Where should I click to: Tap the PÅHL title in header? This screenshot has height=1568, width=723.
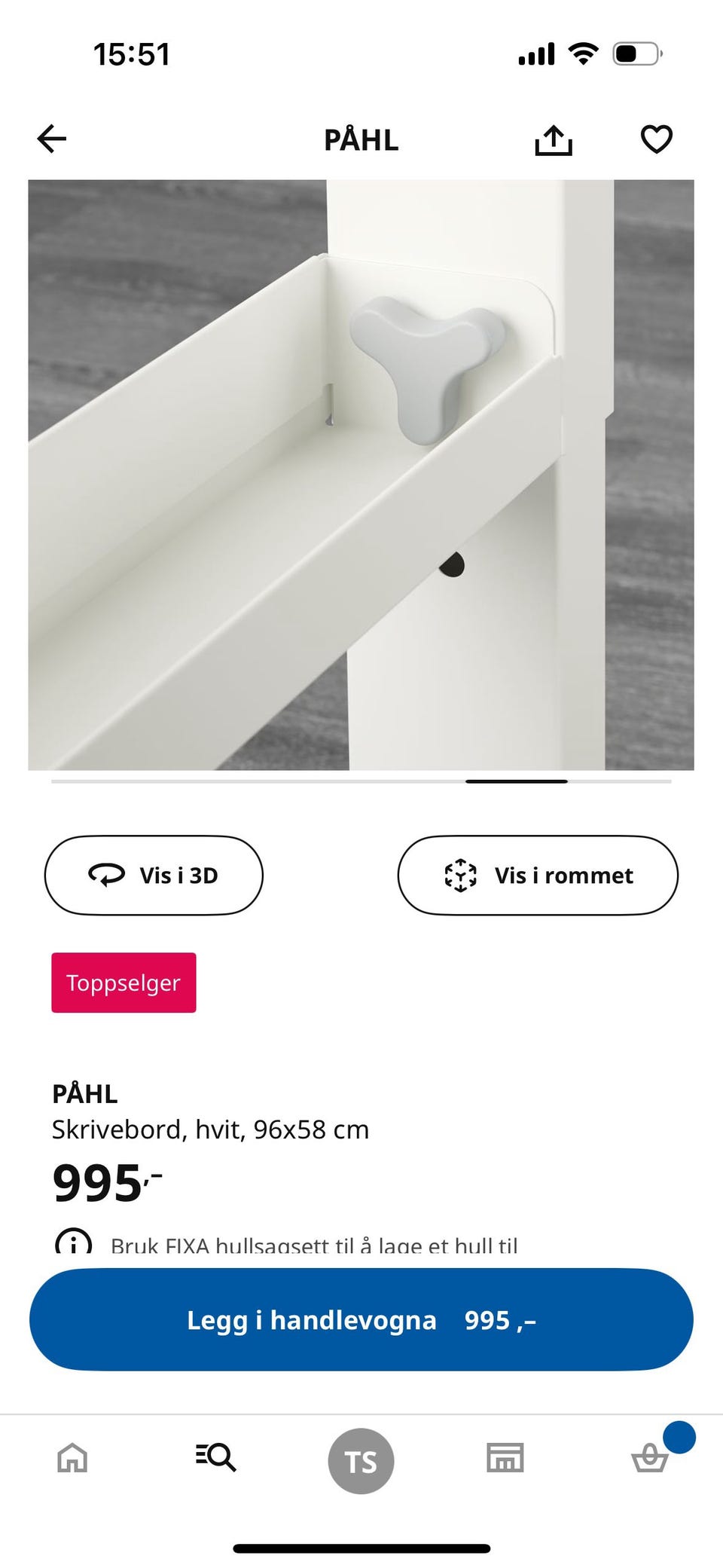361,139
